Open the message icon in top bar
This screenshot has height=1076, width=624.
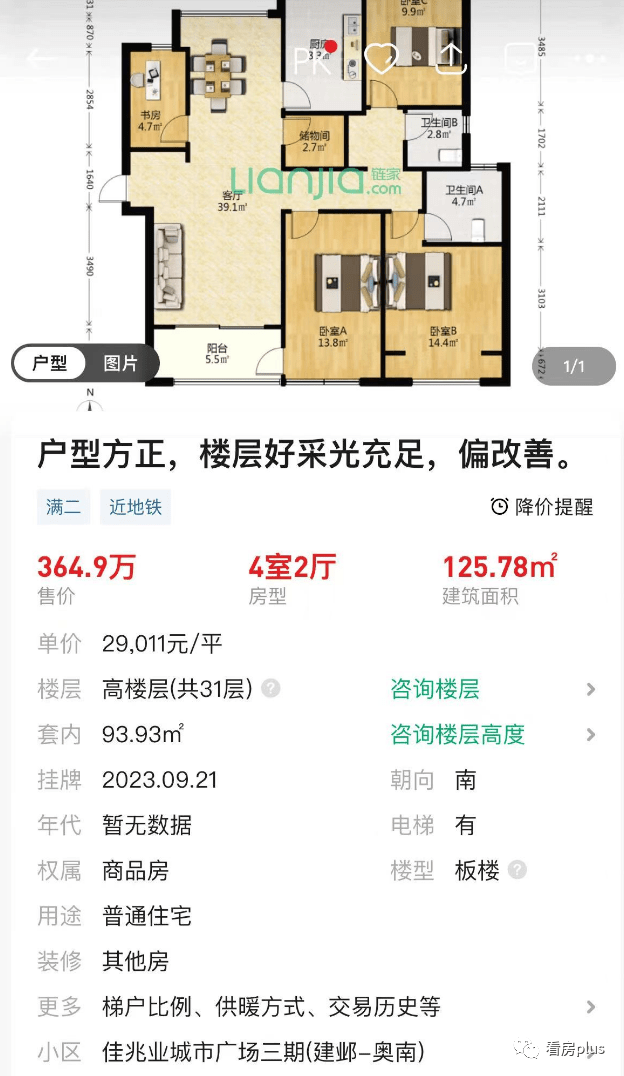[x=519, y=59]
